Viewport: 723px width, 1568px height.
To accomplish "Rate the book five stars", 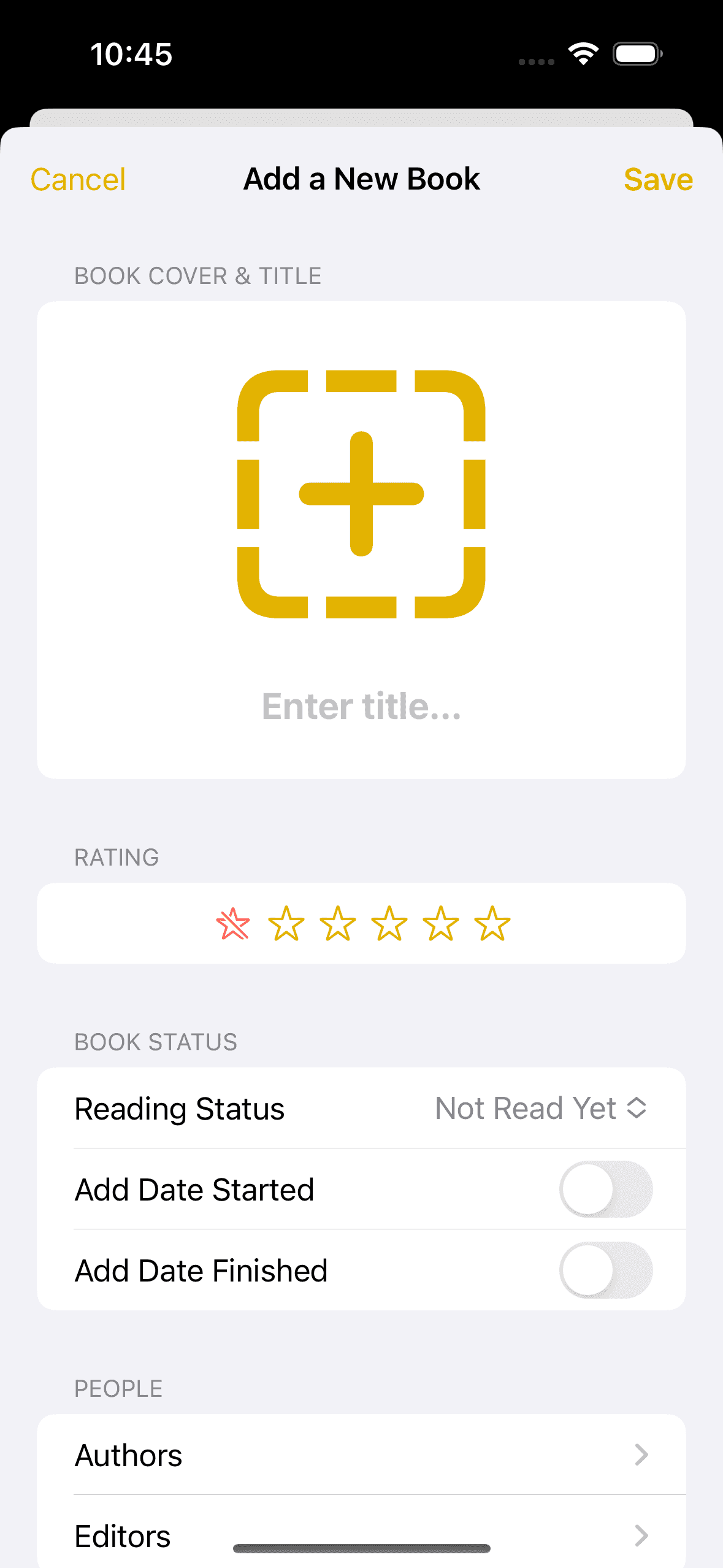I will pyautogui.click(x=492, y=924).
